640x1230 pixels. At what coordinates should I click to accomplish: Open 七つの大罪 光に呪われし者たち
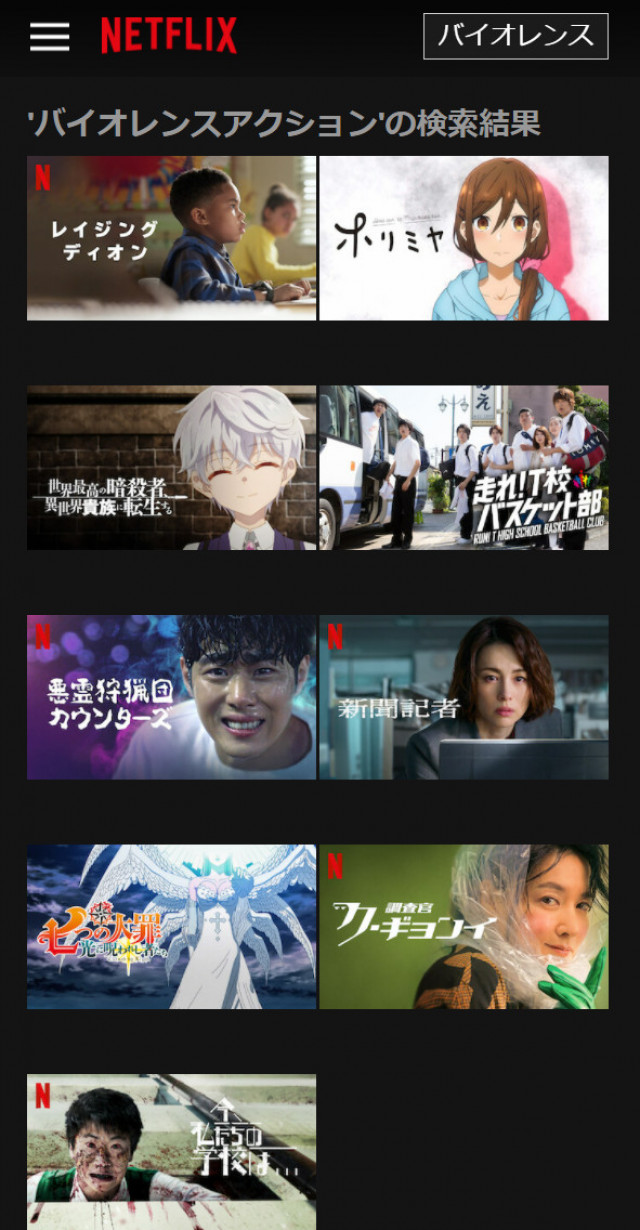[x=171, y=927]
